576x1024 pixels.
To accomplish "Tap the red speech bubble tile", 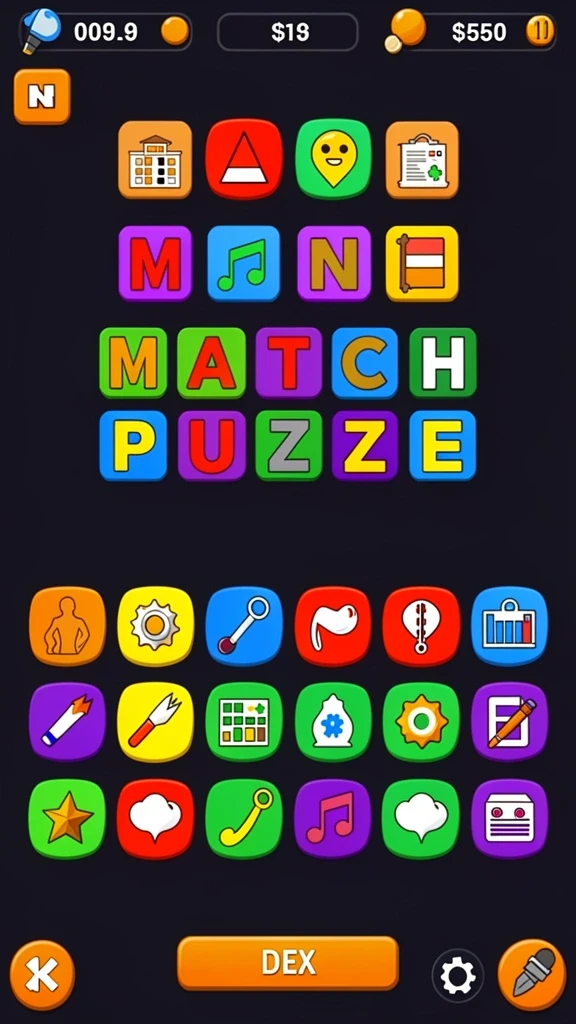I will point(155,818).
